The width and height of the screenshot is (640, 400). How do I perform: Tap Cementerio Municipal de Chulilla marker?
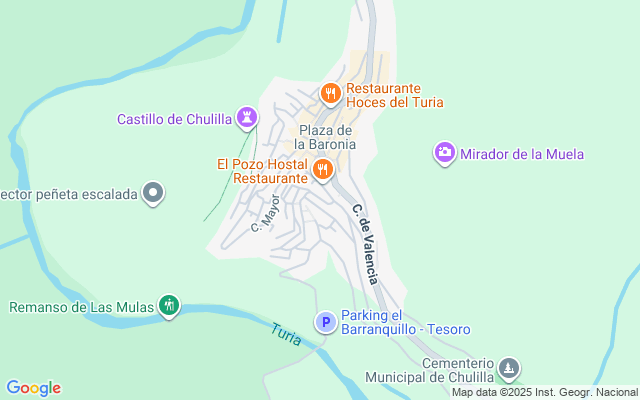(509, 369)
